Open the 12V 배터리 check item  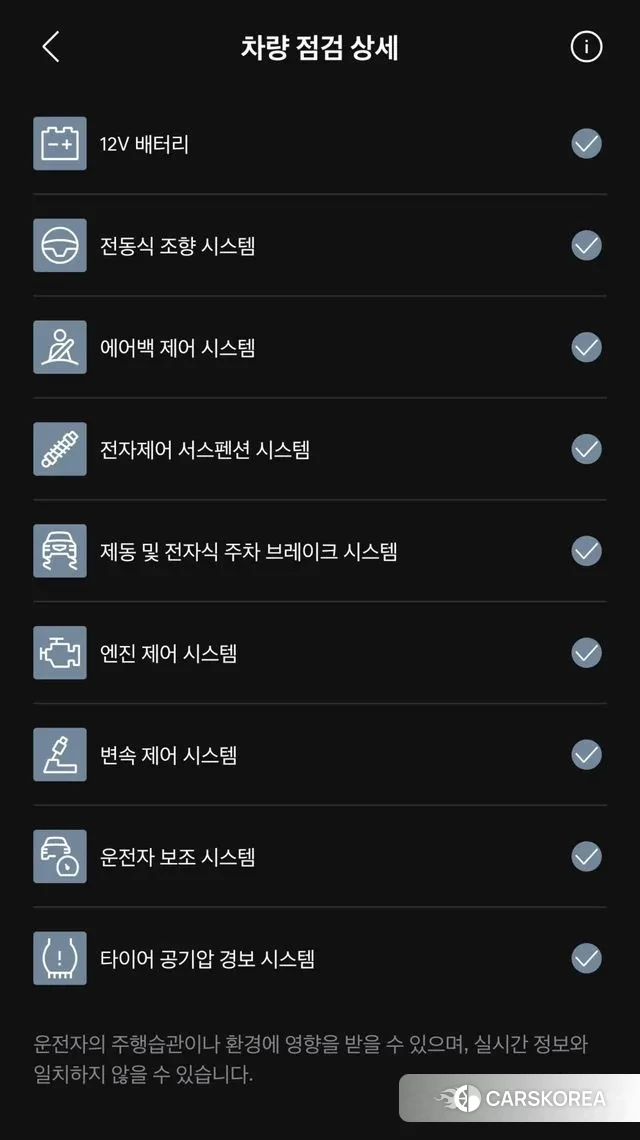coord(320,144)
